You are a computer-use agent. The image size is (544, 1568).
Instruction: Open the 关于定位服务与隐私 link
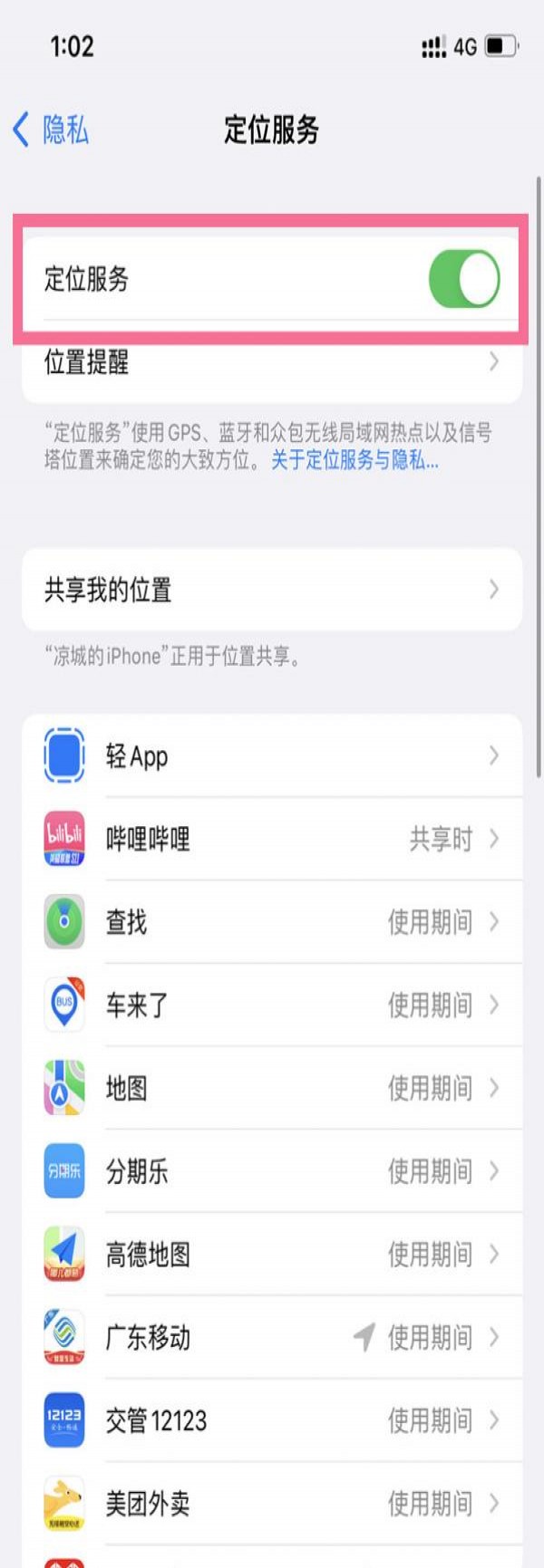tap(355, 460)
